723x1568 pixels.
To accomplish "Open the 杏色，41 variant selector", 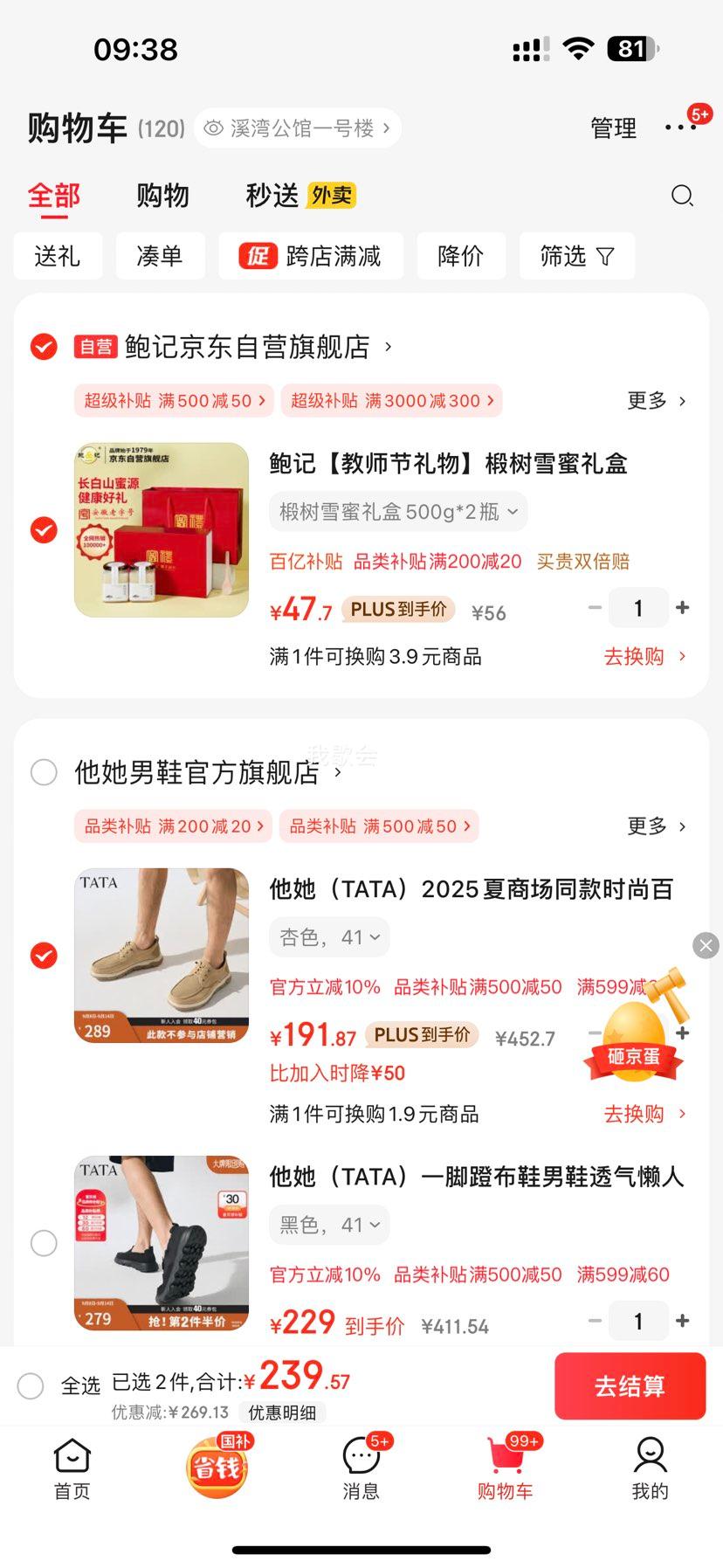I will [329, 936].
